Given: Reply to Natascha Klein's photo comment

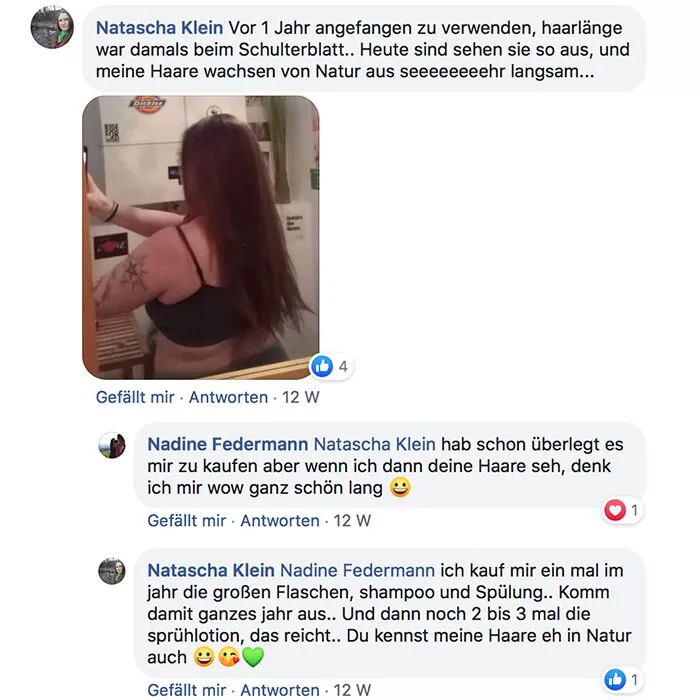Looking at the screenshot, I should pyautogui.click(x=228, y=397).
